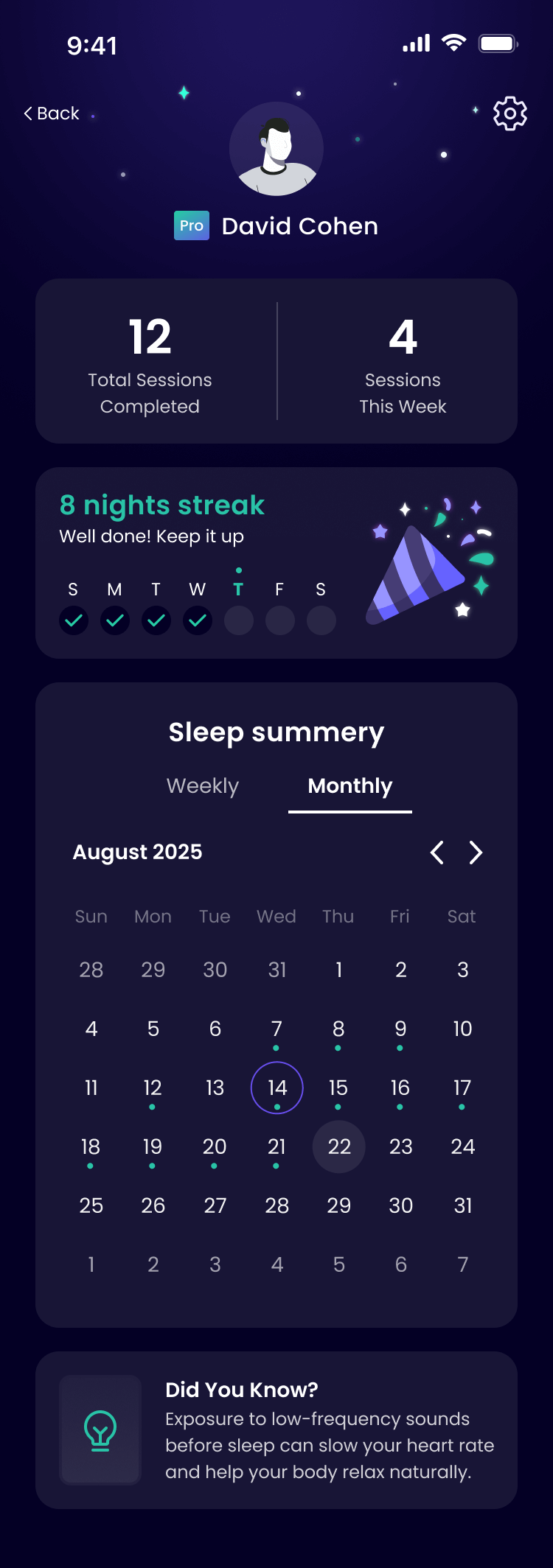Open August 1 in the calendar
Screen dimensions: 553x1568
(x=338, y=970)
